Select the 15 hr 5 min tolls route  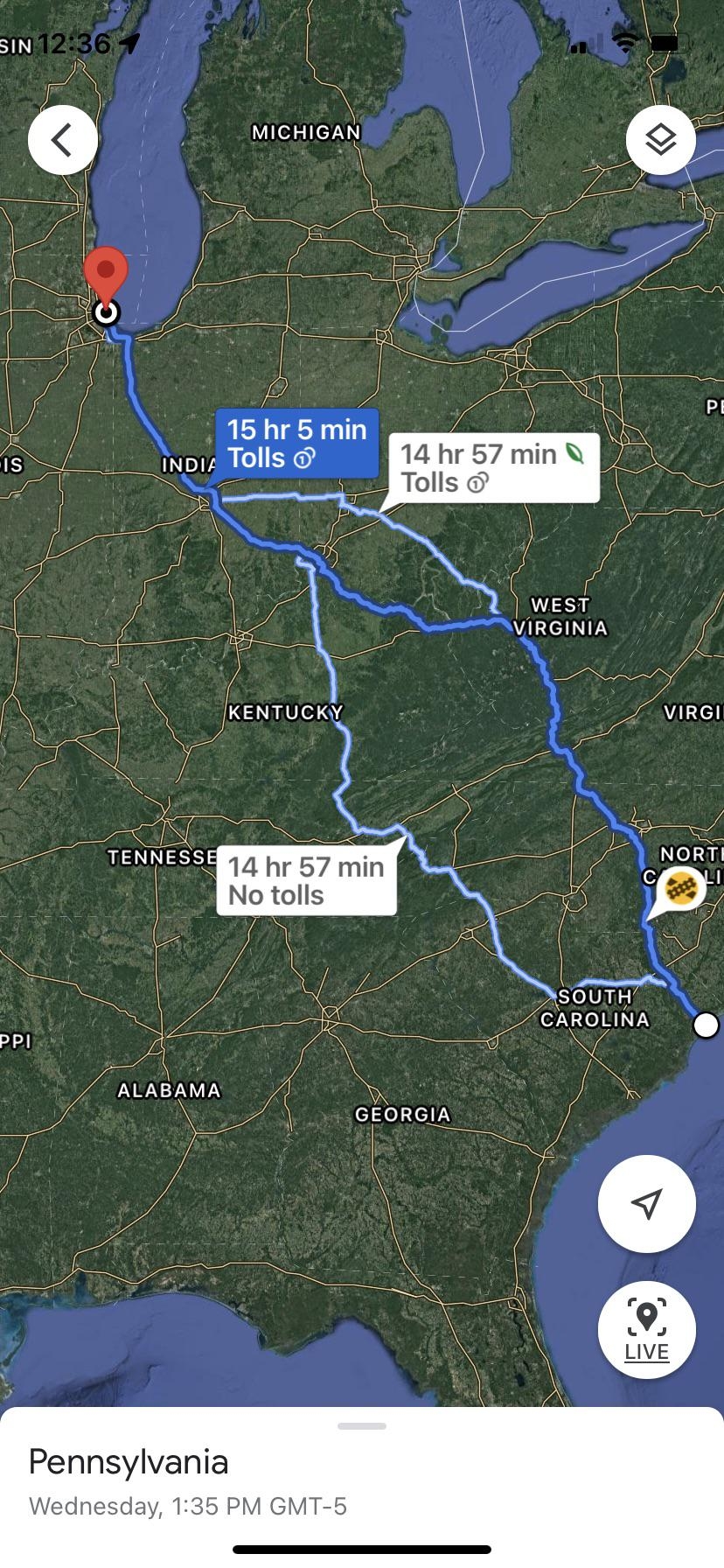tap(296, 444)
